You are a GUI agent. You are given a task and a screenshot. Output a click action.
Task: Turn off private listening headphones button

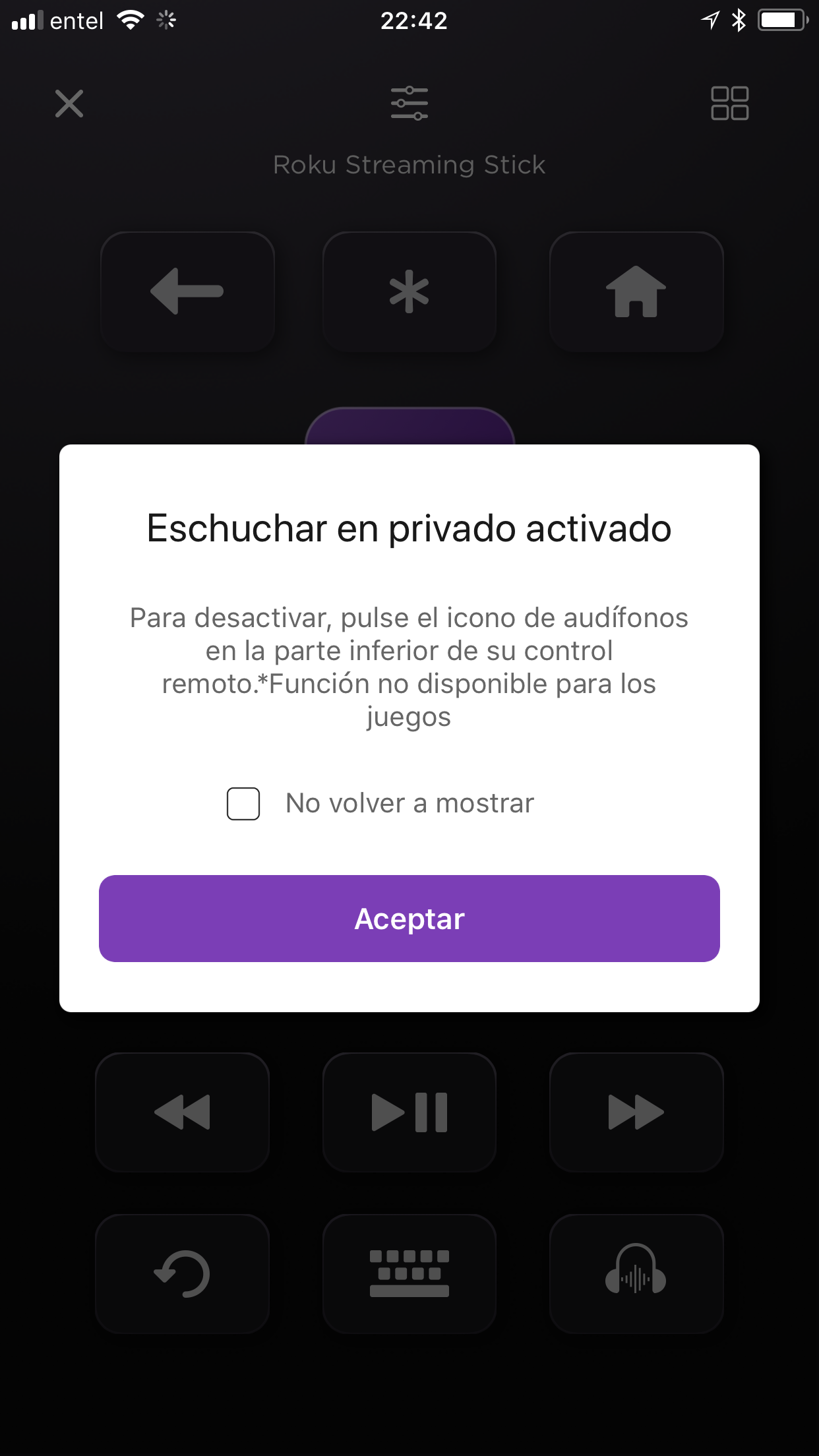click(x=636, y=1273)
